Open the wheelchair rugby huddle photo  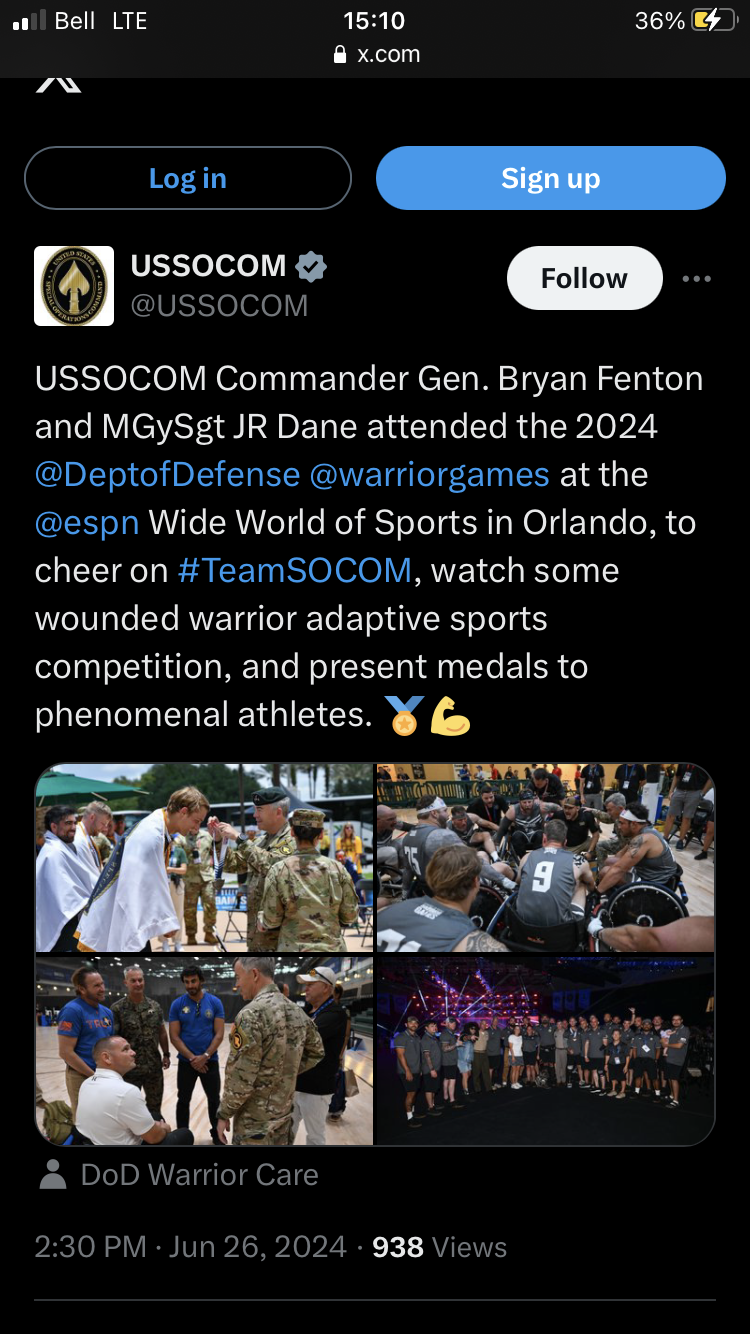546,858
